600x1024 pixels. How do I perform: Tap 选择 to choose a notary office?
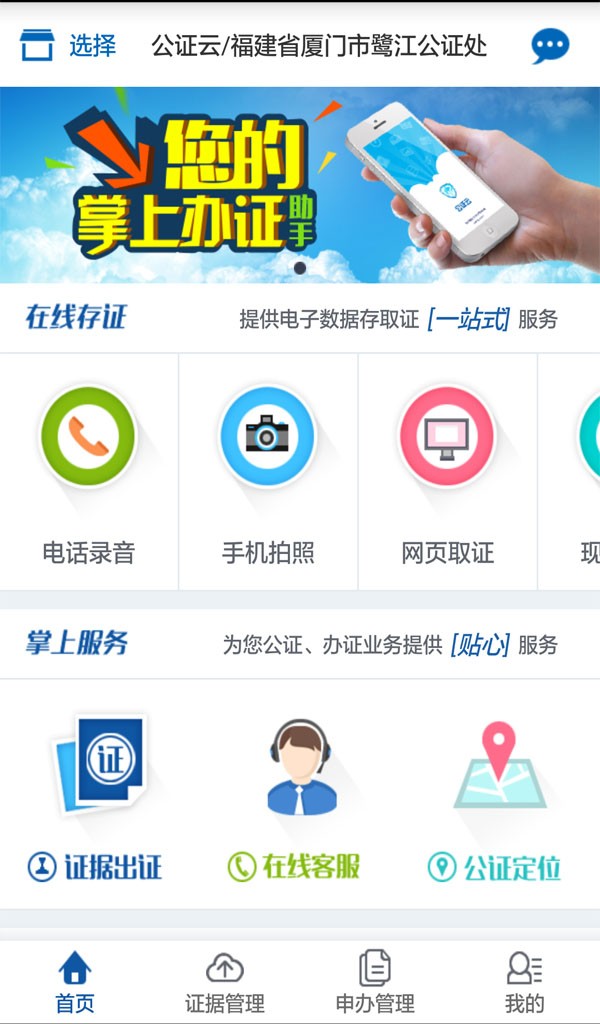tap(68, 46)
